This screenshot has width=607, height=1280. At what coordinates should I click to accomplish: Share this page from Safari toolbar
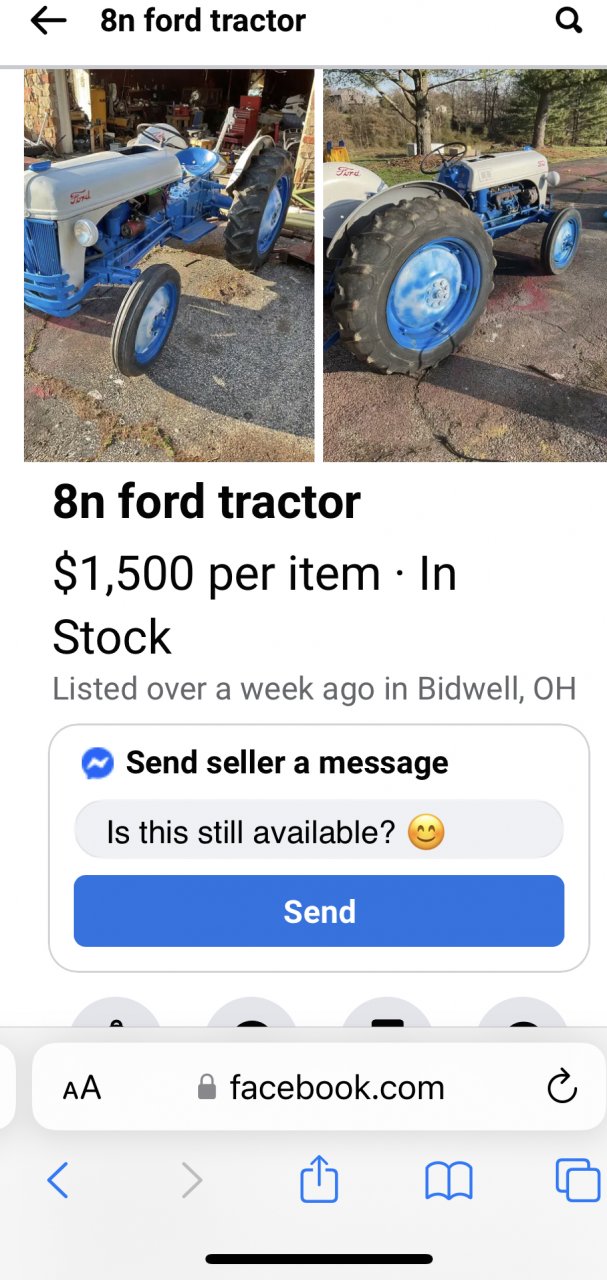(319, 1180)
